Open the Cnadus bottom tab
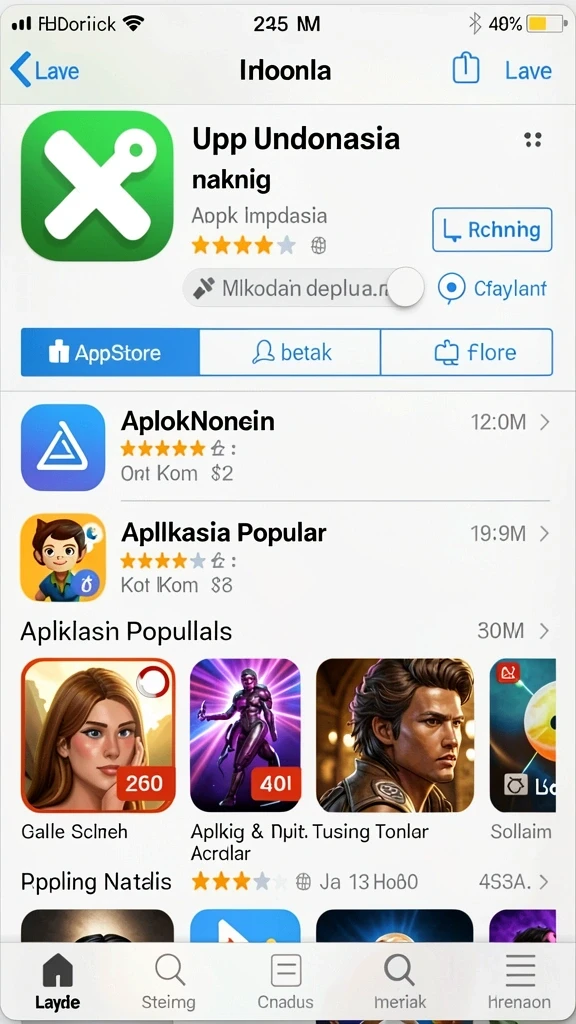 click(x=285, y=981)
